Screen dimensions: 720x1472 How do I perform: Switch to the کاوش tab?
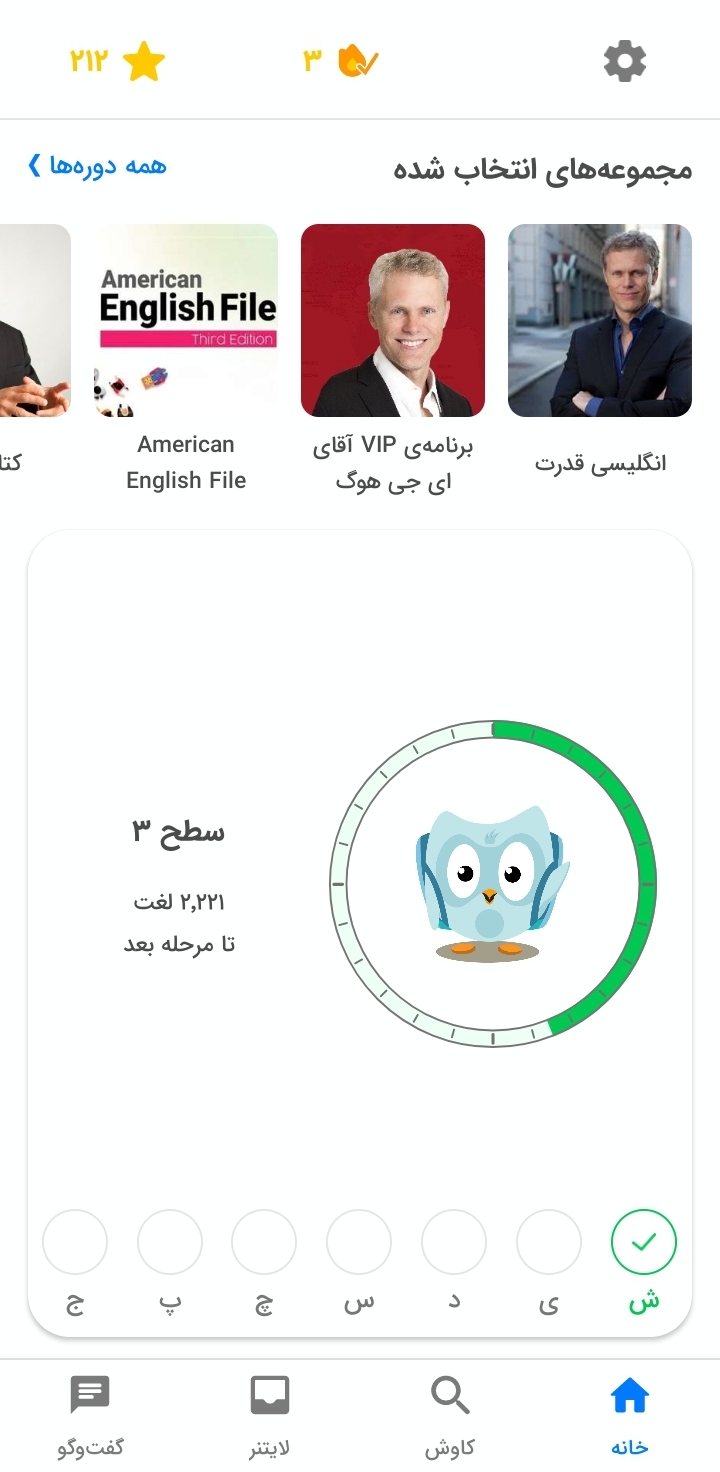(x=449, y=1416)
